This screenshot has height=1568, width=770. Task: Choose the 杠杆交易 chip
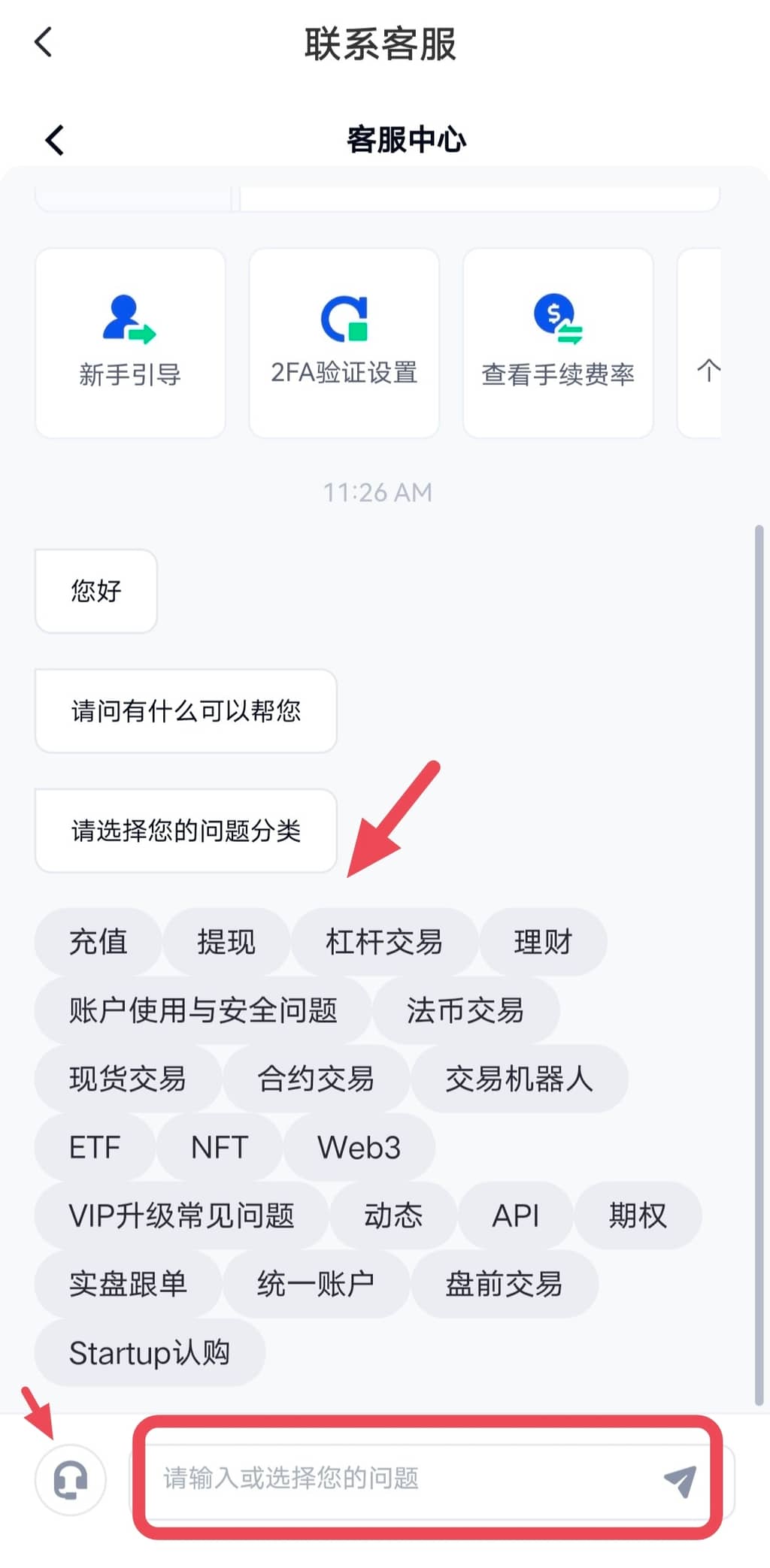point(383,942)
